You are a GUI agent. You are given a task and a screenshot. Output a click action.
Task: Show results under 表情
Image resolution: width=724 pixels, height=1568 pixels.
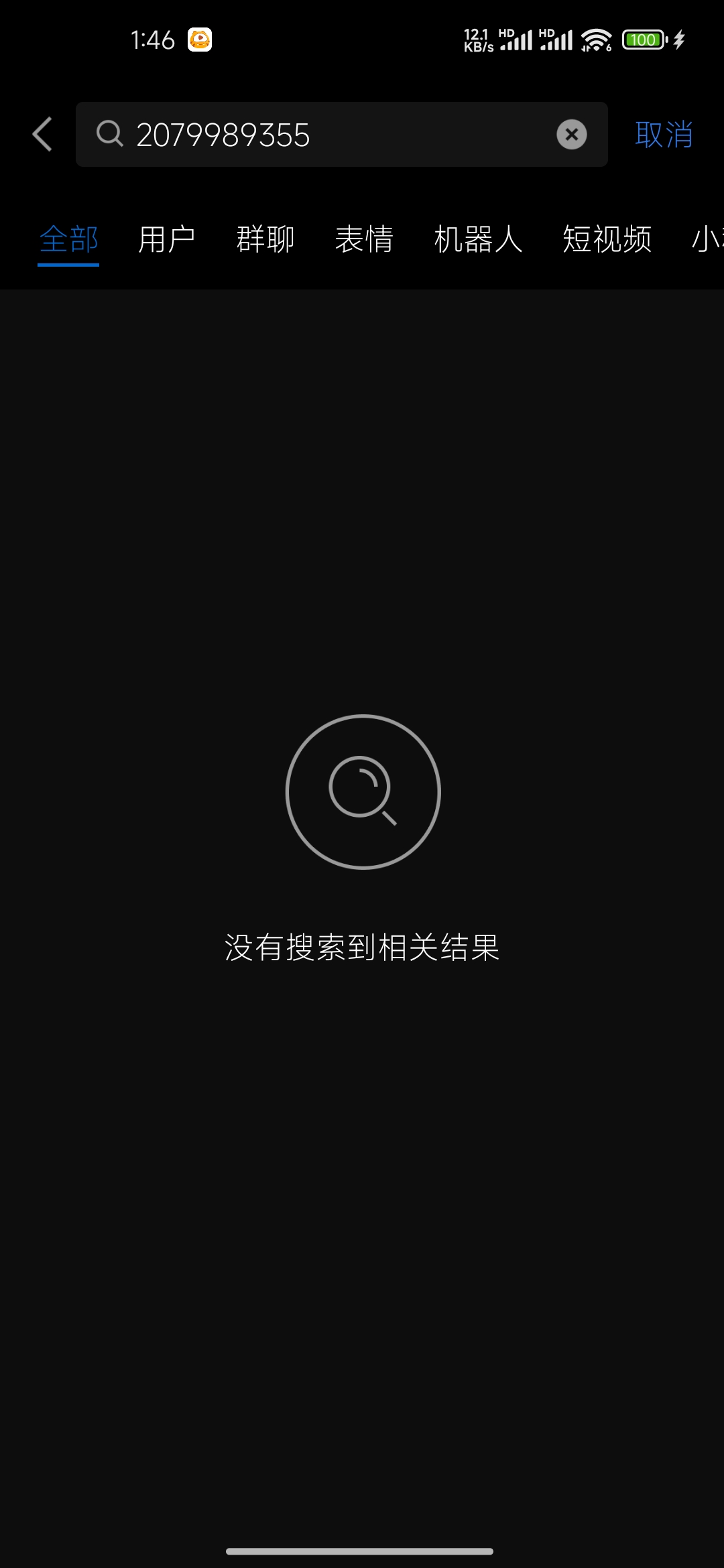point(364,239)
